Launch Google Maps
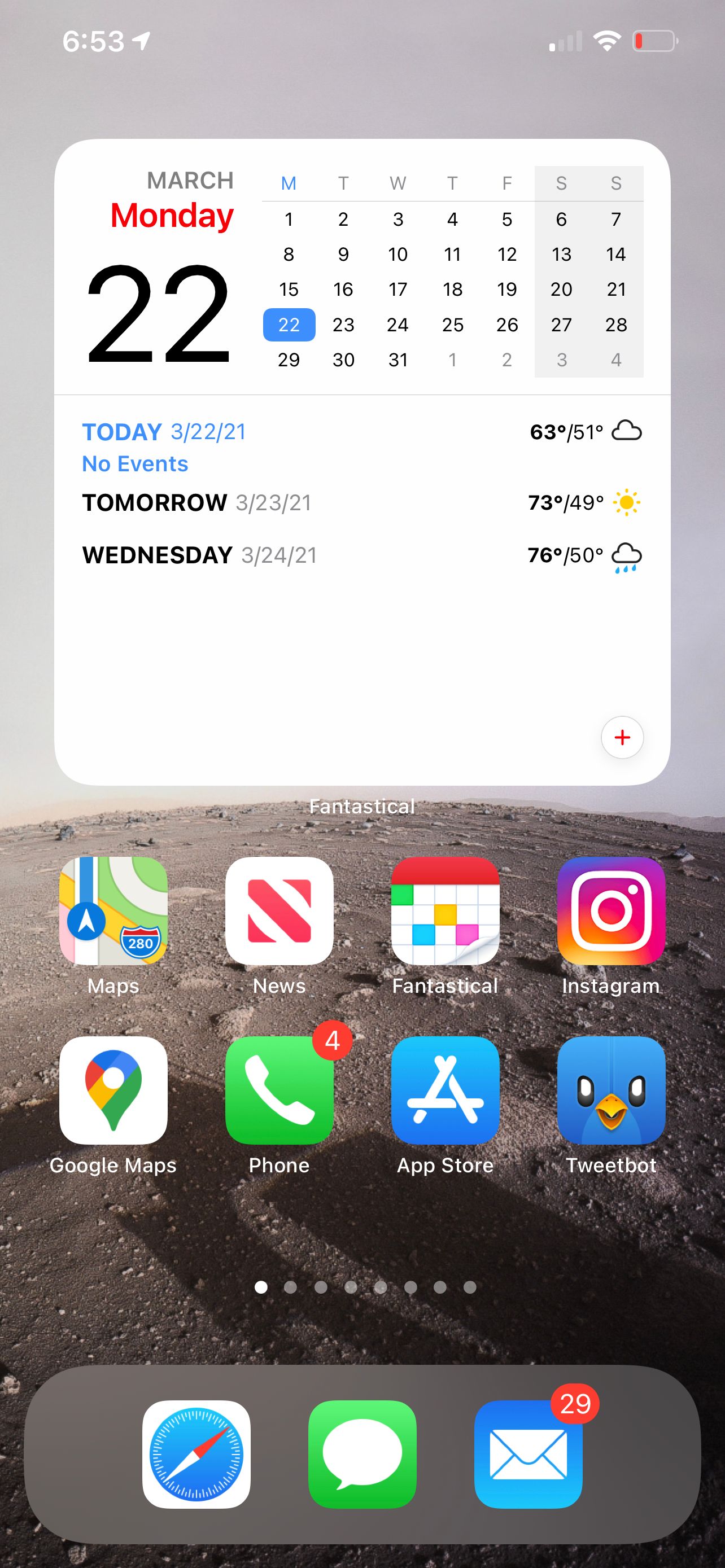This screenshot has height=1568, width=725. tap(113, 1090)
